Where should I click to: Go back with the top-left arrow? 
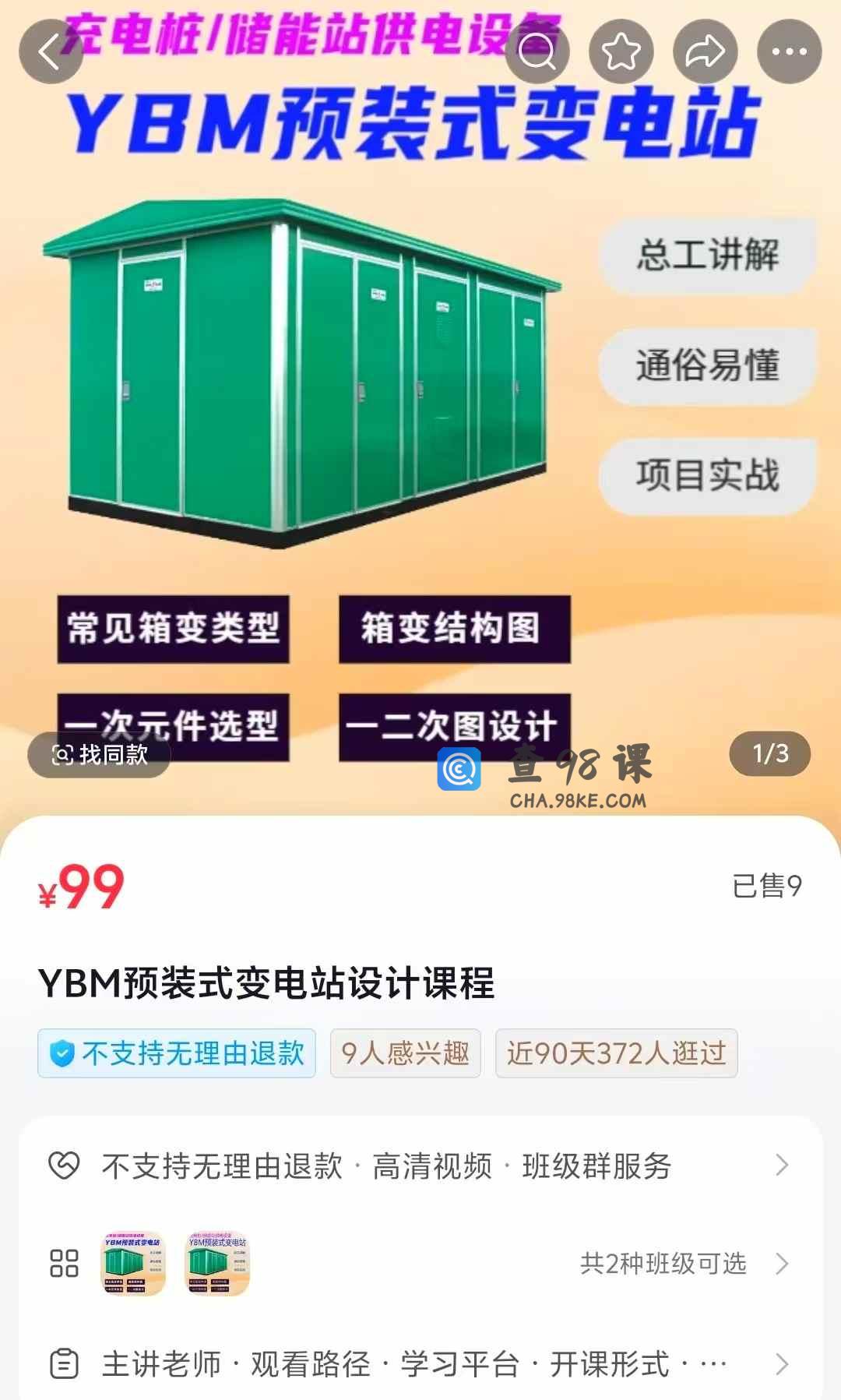click(x=51, y=52)
